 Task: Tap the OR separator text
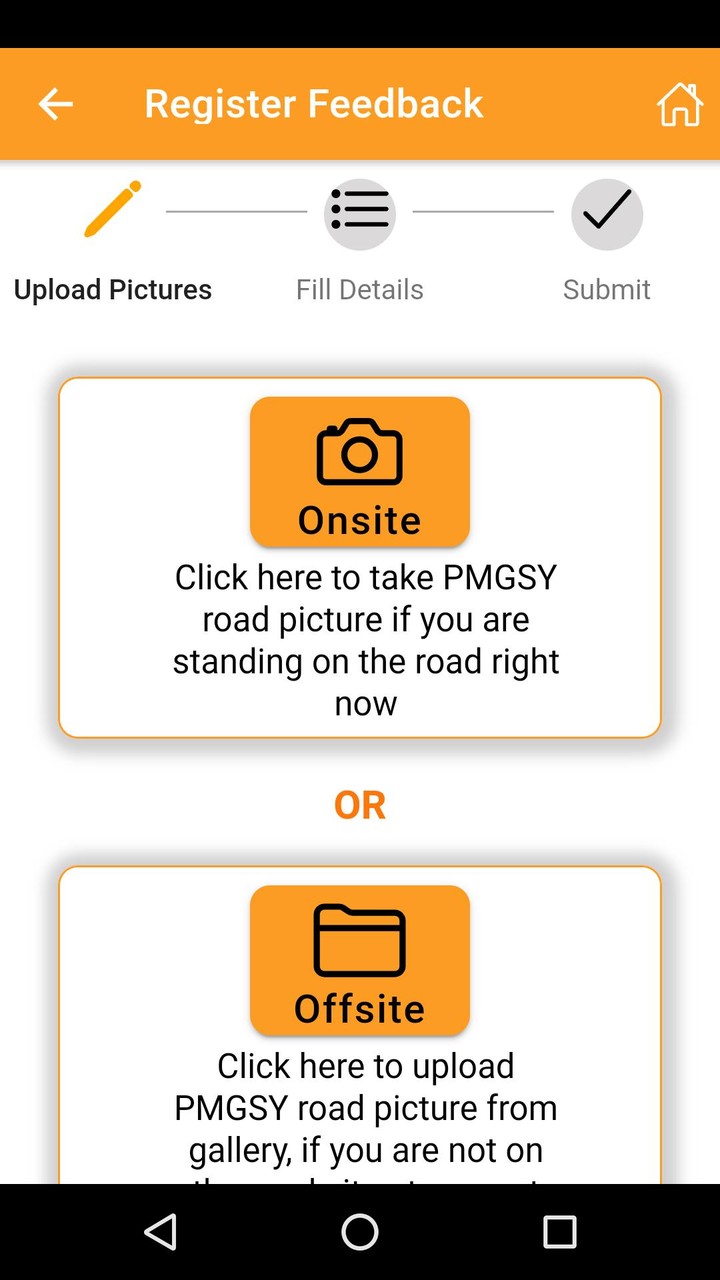coord(361,804)
